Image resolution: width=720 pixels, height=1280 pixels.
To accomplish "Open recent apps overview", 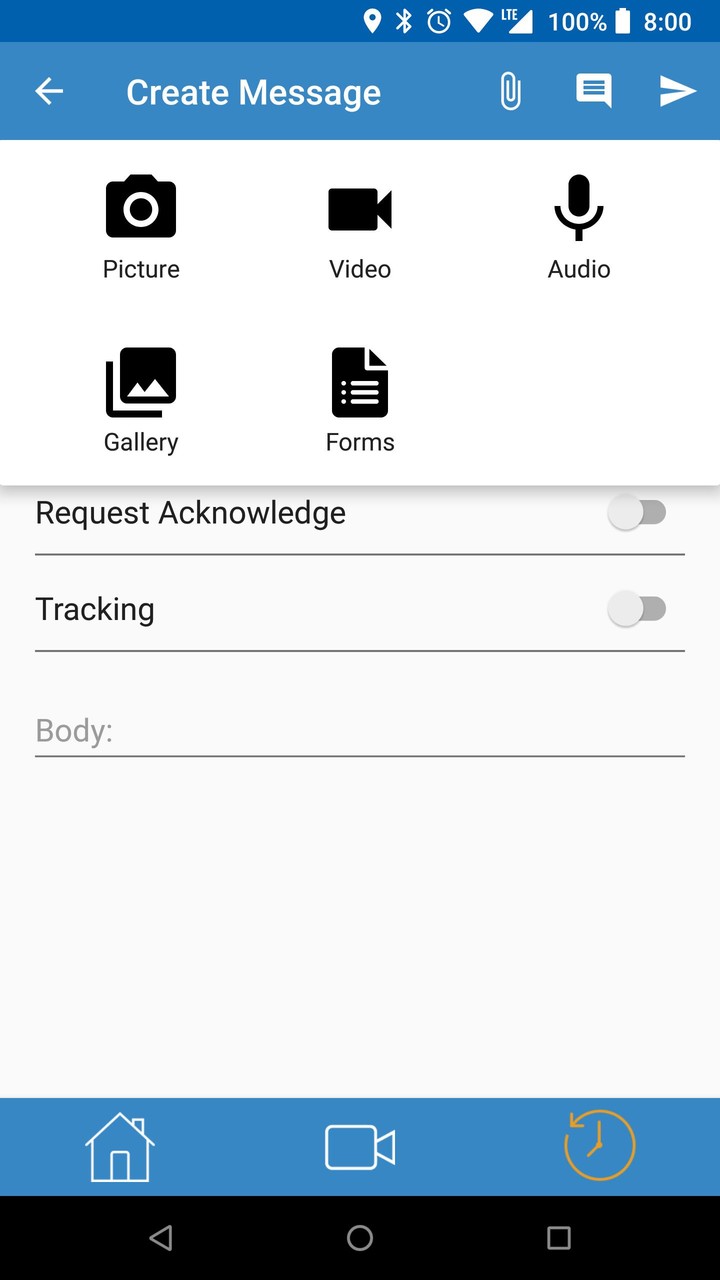I will click(559, 1238).
